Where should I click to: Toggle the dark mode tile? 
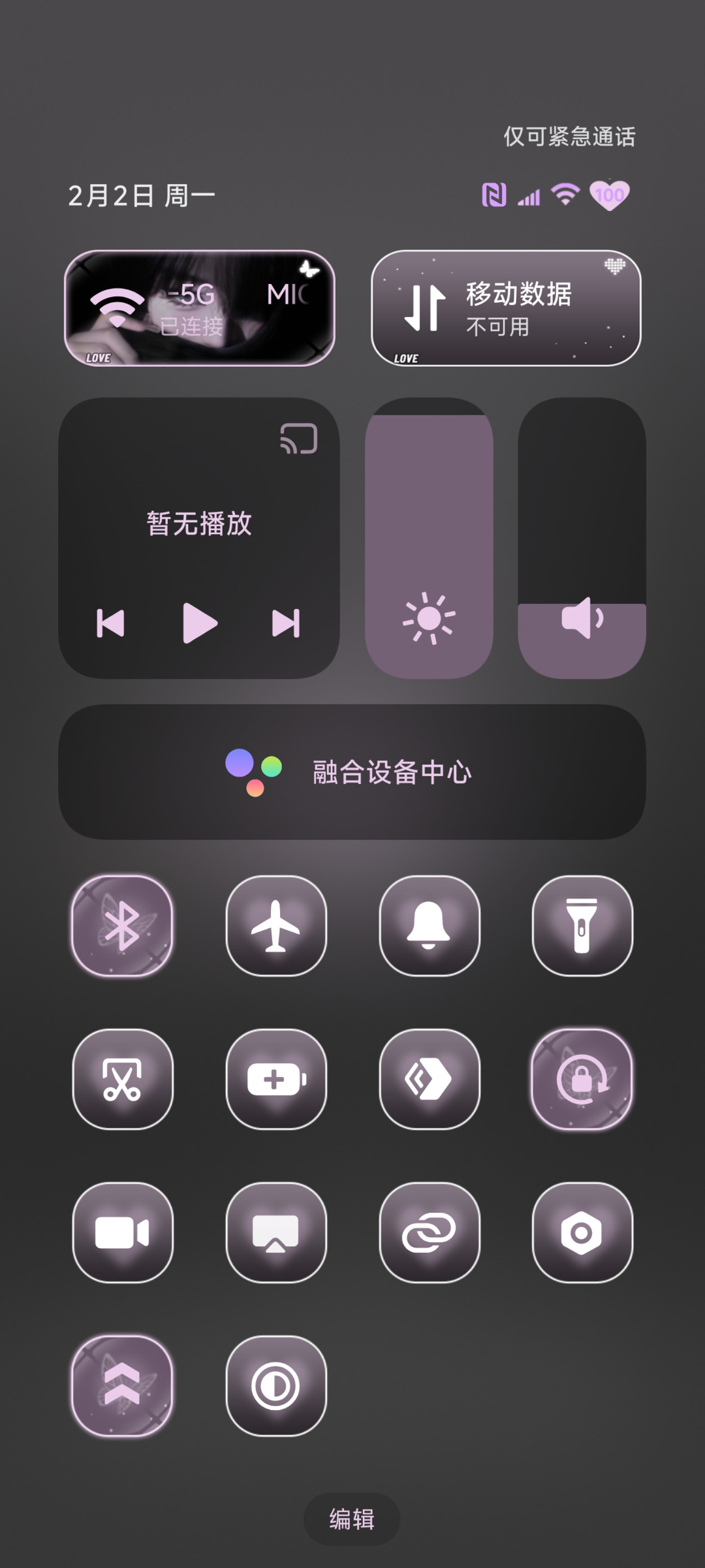(x=276, y=1386)
